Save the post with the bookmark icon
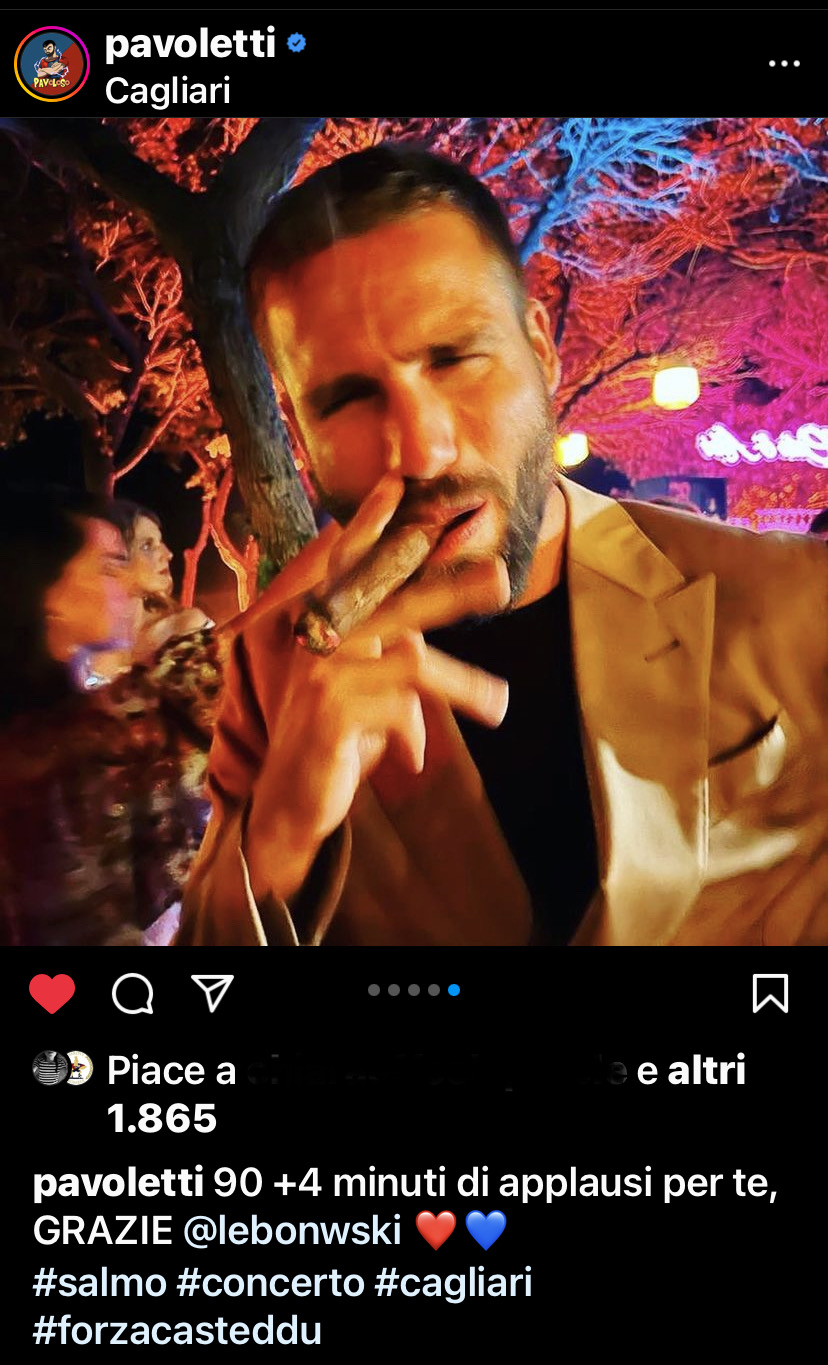 coord(769,994)
